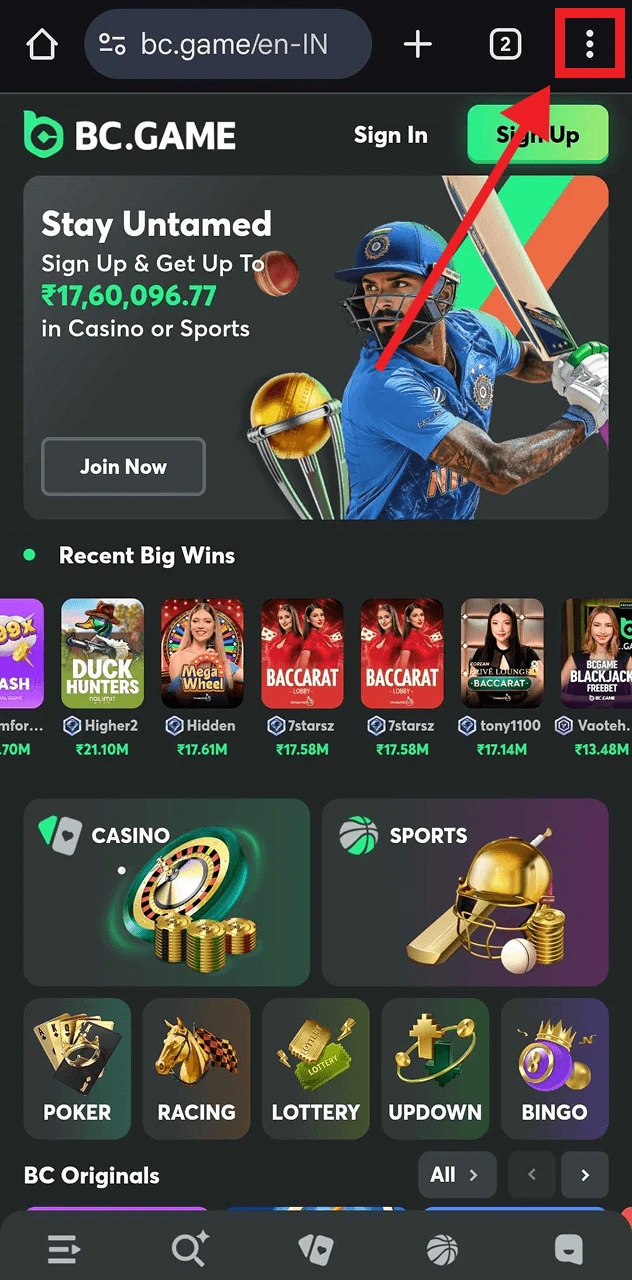The height and width of the screenshot is (1280, 632).
Task: Open the Duck Hunters recent win
Action: point(102,653)
